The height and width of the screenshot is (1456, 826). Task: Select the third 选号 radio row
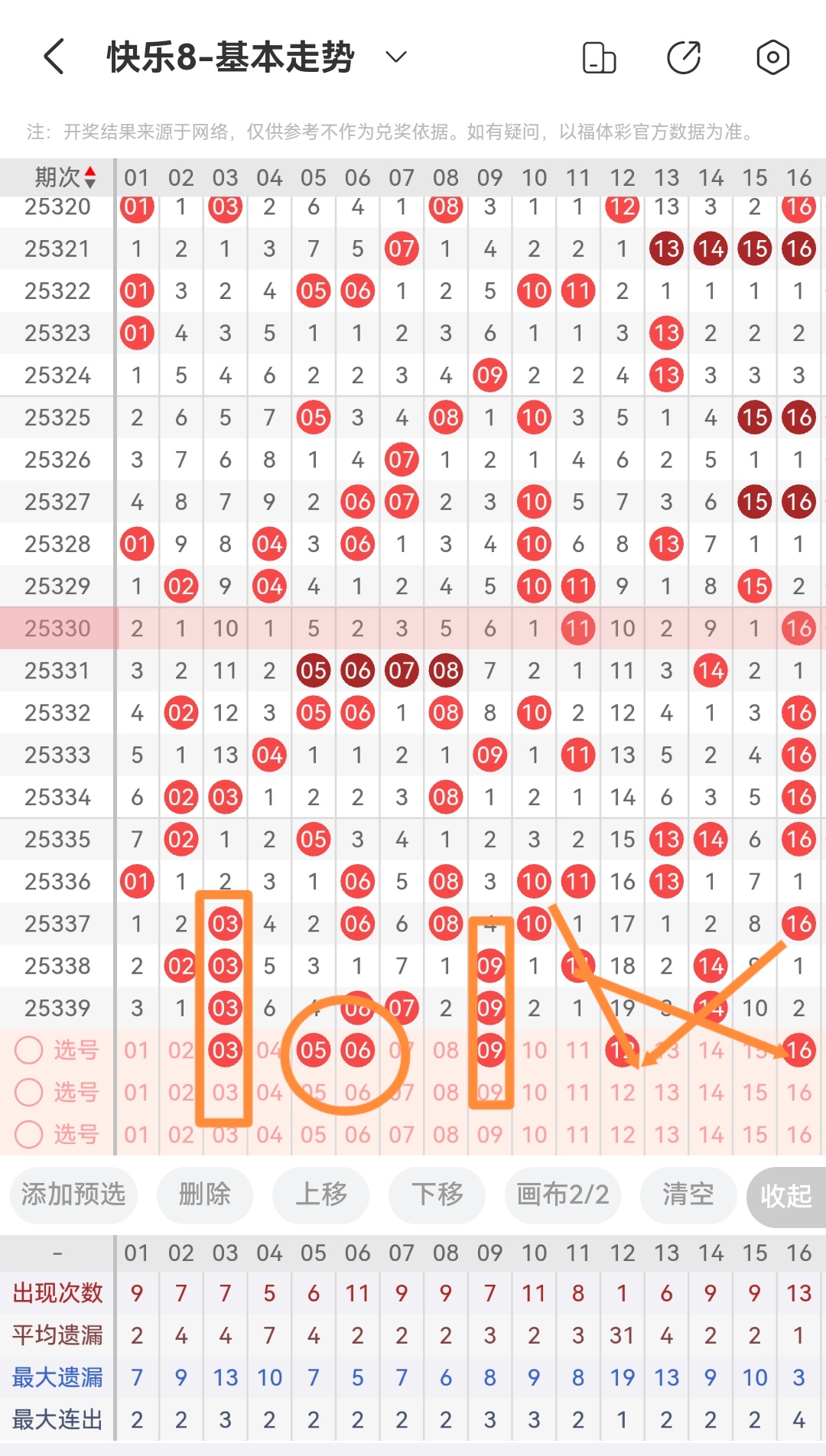point(29,1134)
